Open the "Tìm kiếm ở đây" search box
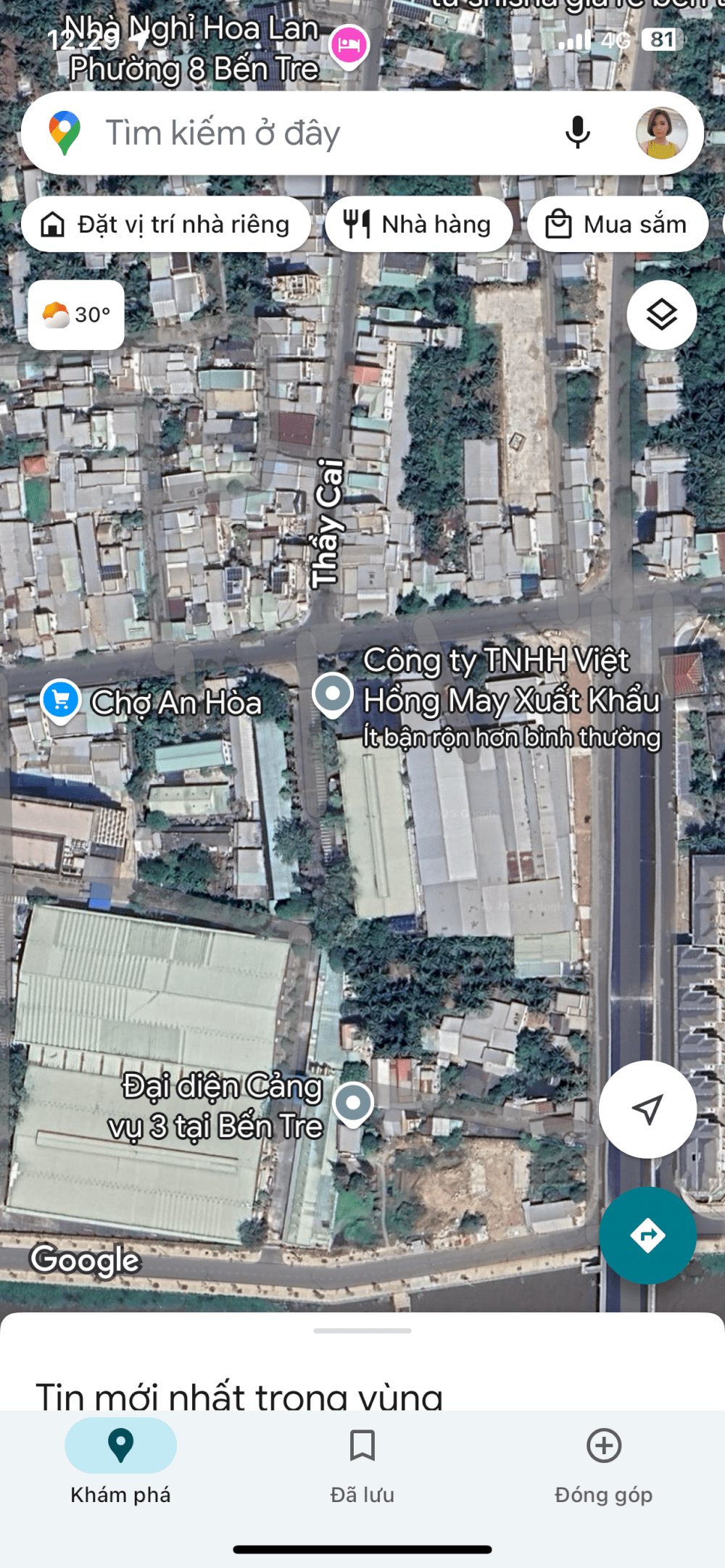Viewport: 725px width, 1568px height. tap(304, 133)
